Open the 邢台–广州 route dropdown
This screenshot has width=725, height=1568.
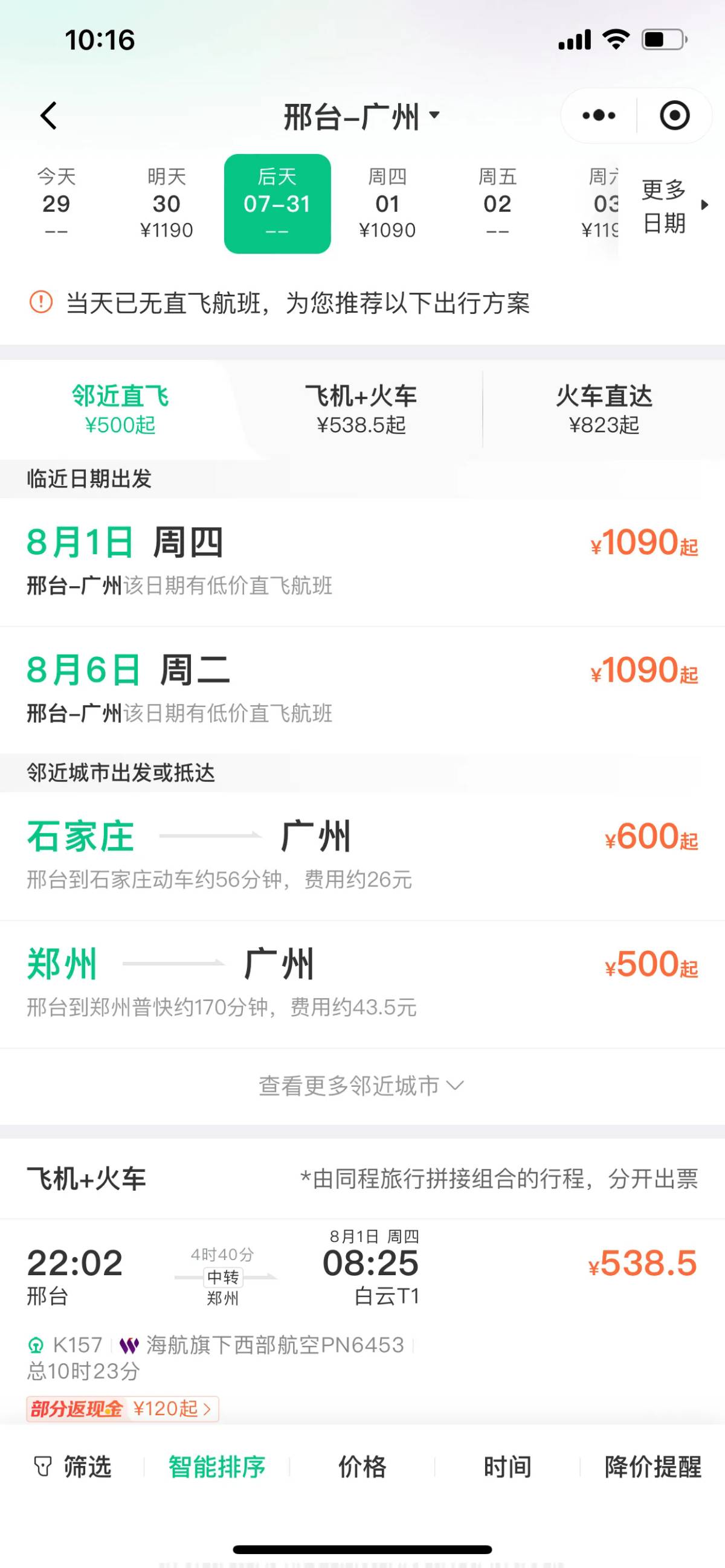click(361, 117)
